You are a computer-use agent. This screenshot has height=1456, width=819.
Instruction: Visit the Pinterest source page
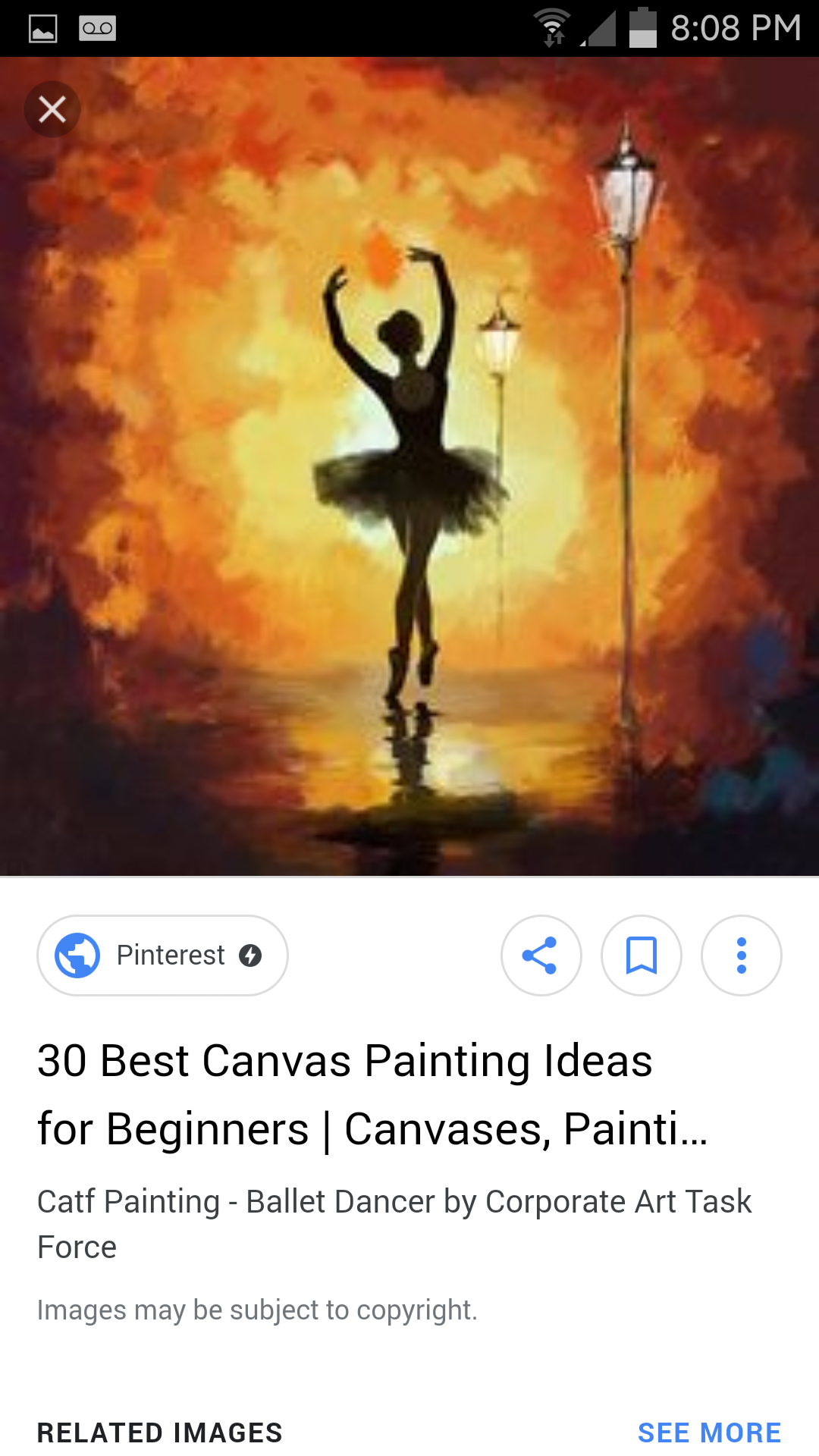pos(162,955)
